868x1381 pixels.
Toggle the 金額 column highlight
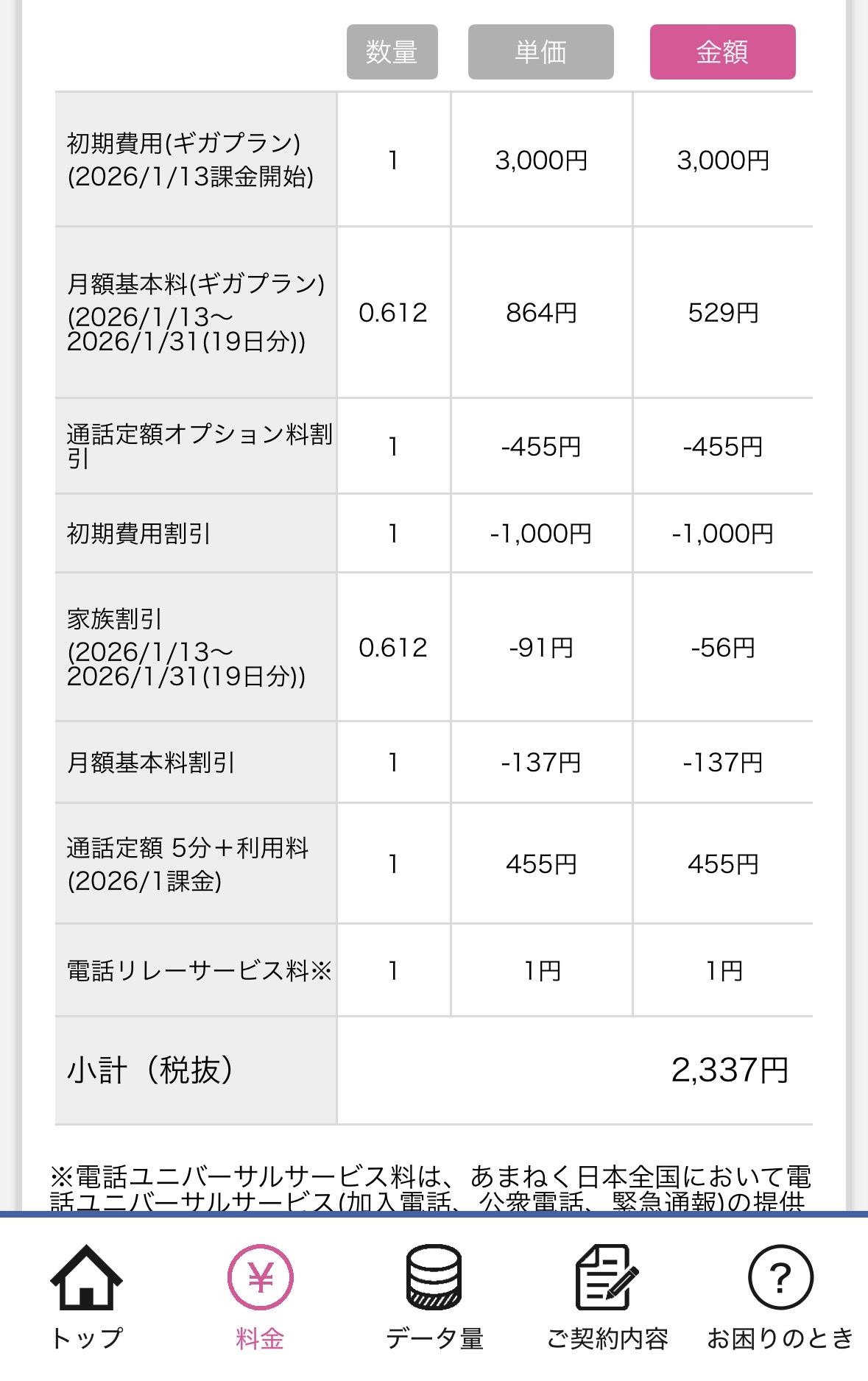pos(721,52)
